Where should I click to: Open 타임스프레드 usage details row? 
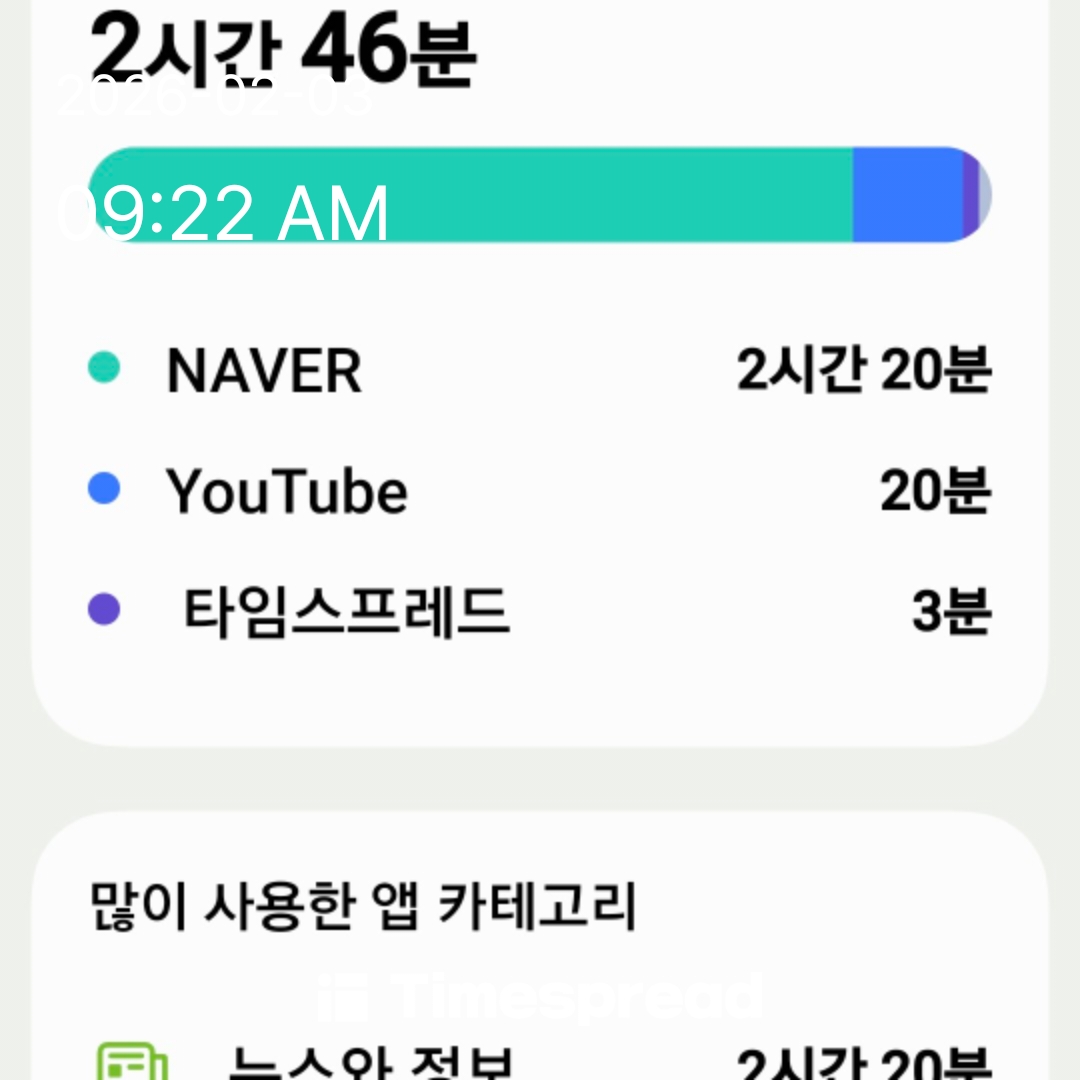(x=540, y=610)
